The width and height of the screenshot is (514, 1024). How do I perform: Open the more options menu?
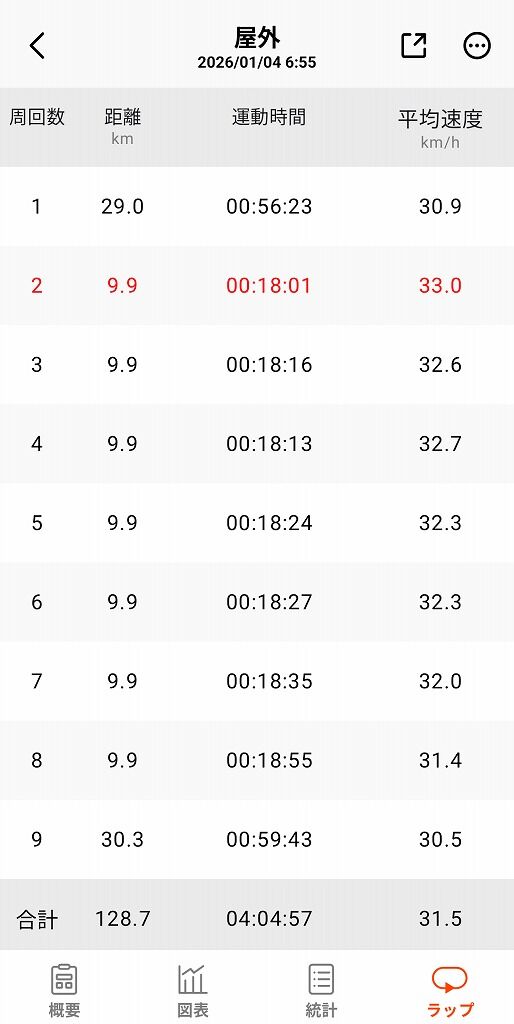coord(477,46)
